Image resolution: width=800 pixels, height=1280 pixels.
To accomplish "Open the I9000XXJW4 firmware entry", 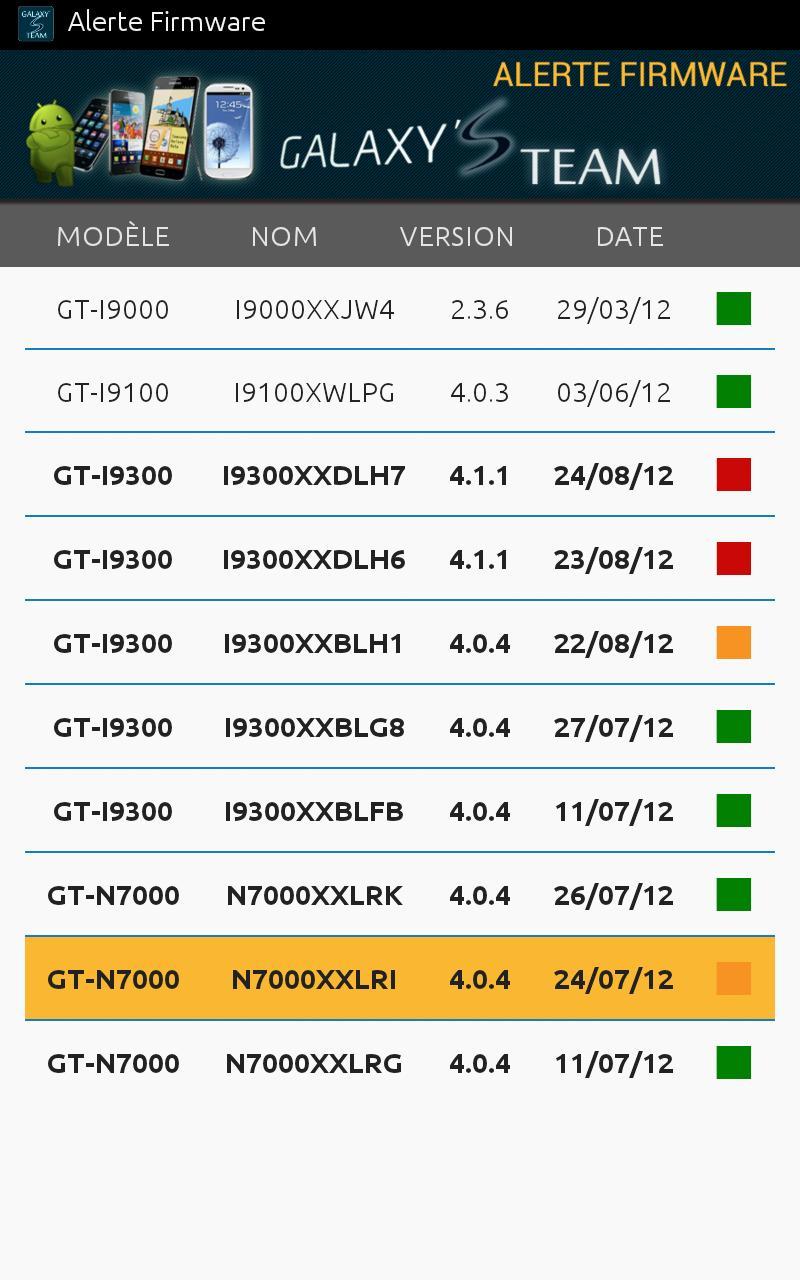I will pyautogui.click(x=314, y=310).
